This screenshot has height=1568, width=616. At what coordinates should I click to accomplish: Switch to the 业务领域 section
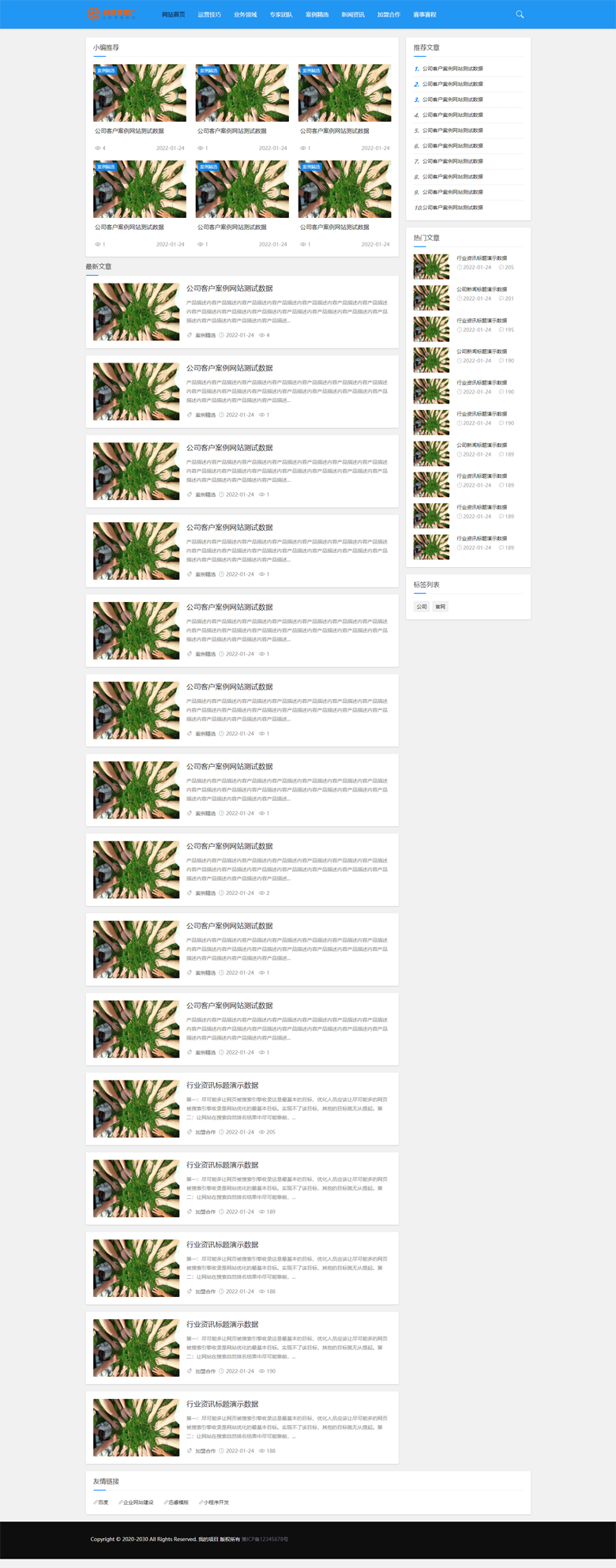pos(245,15)
